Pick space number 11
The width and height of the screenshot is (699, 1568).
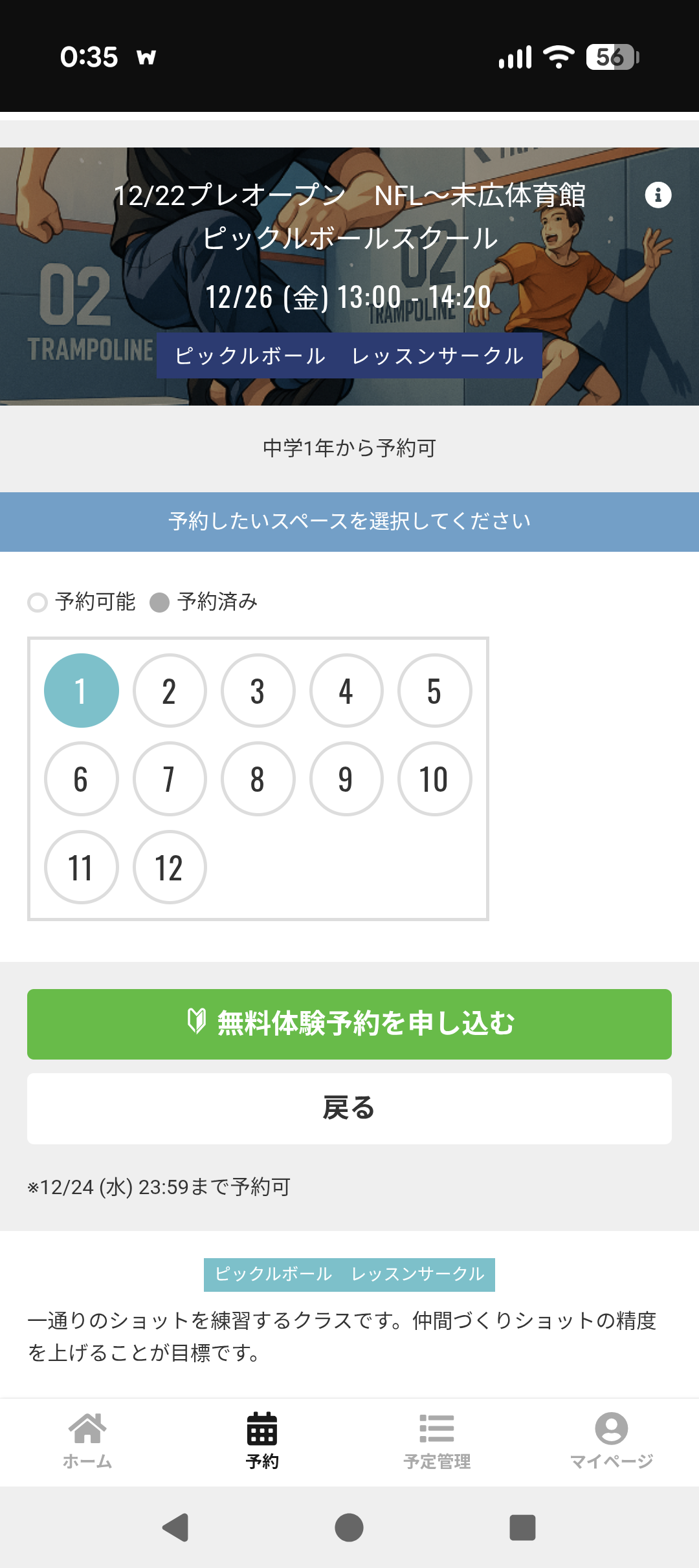click(81, 867)
